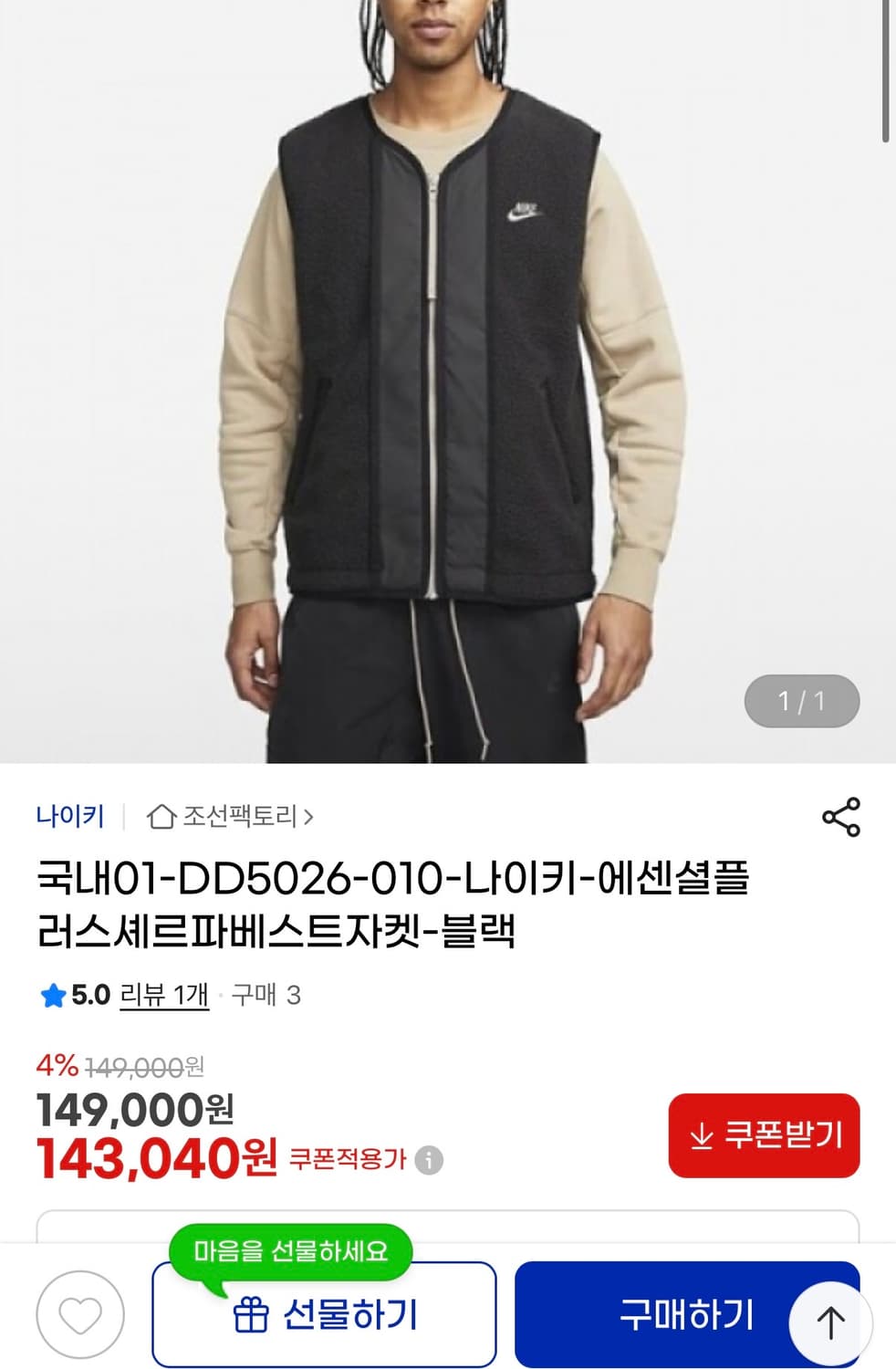
Task: Click the 1/1 image page indicator
Action: click(x=802, y=701)
